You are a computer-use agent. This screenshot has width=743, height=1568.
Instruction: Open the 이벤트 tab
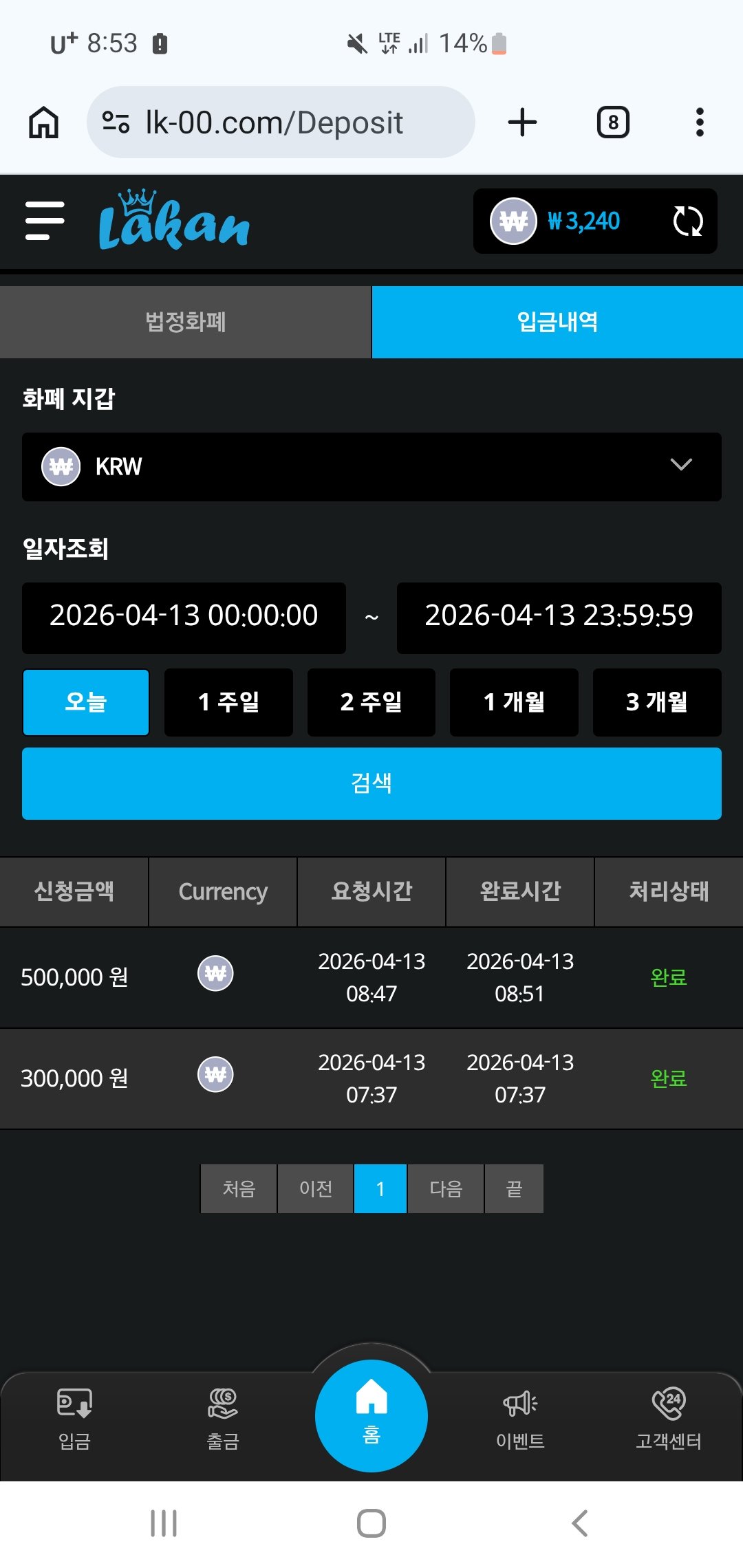520,1419
